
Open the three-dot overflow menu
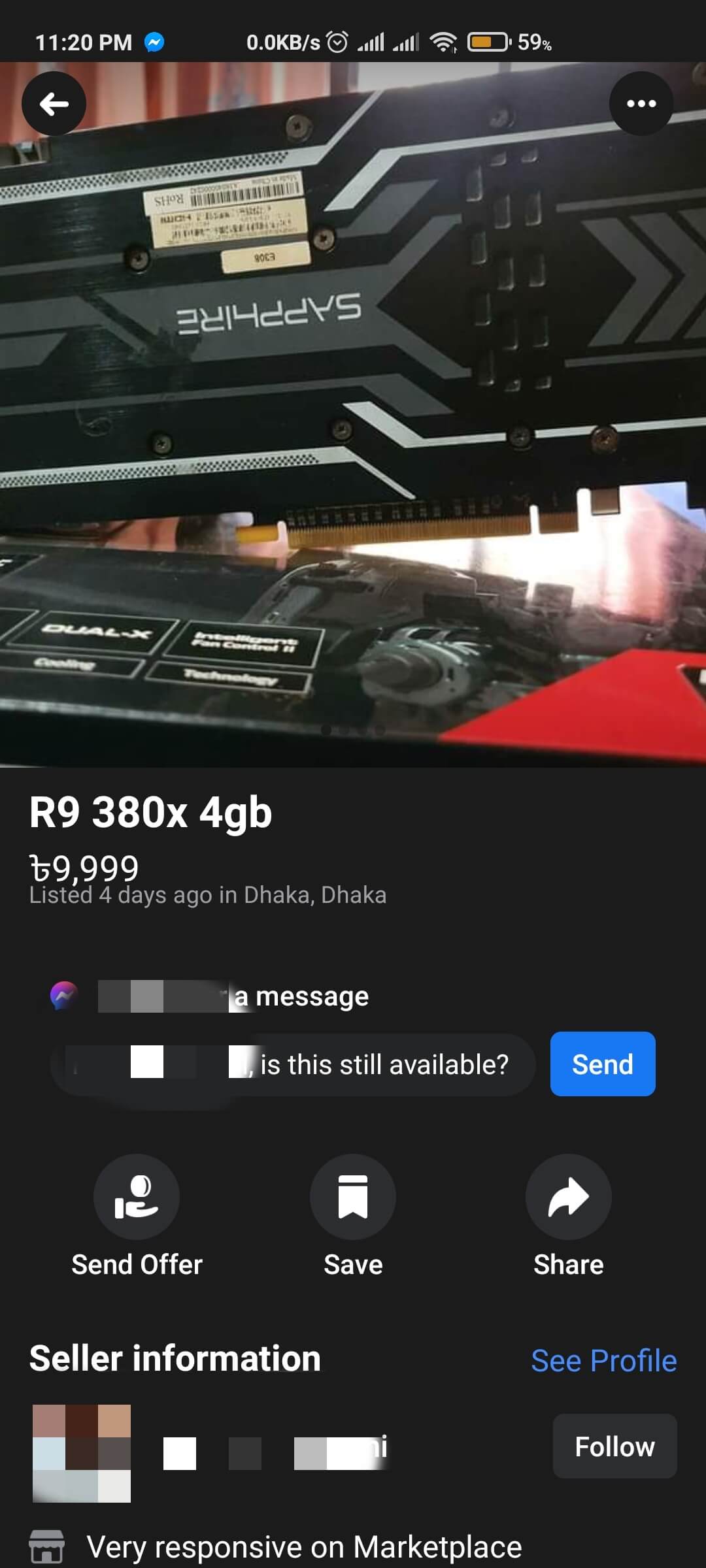(641, 103)
